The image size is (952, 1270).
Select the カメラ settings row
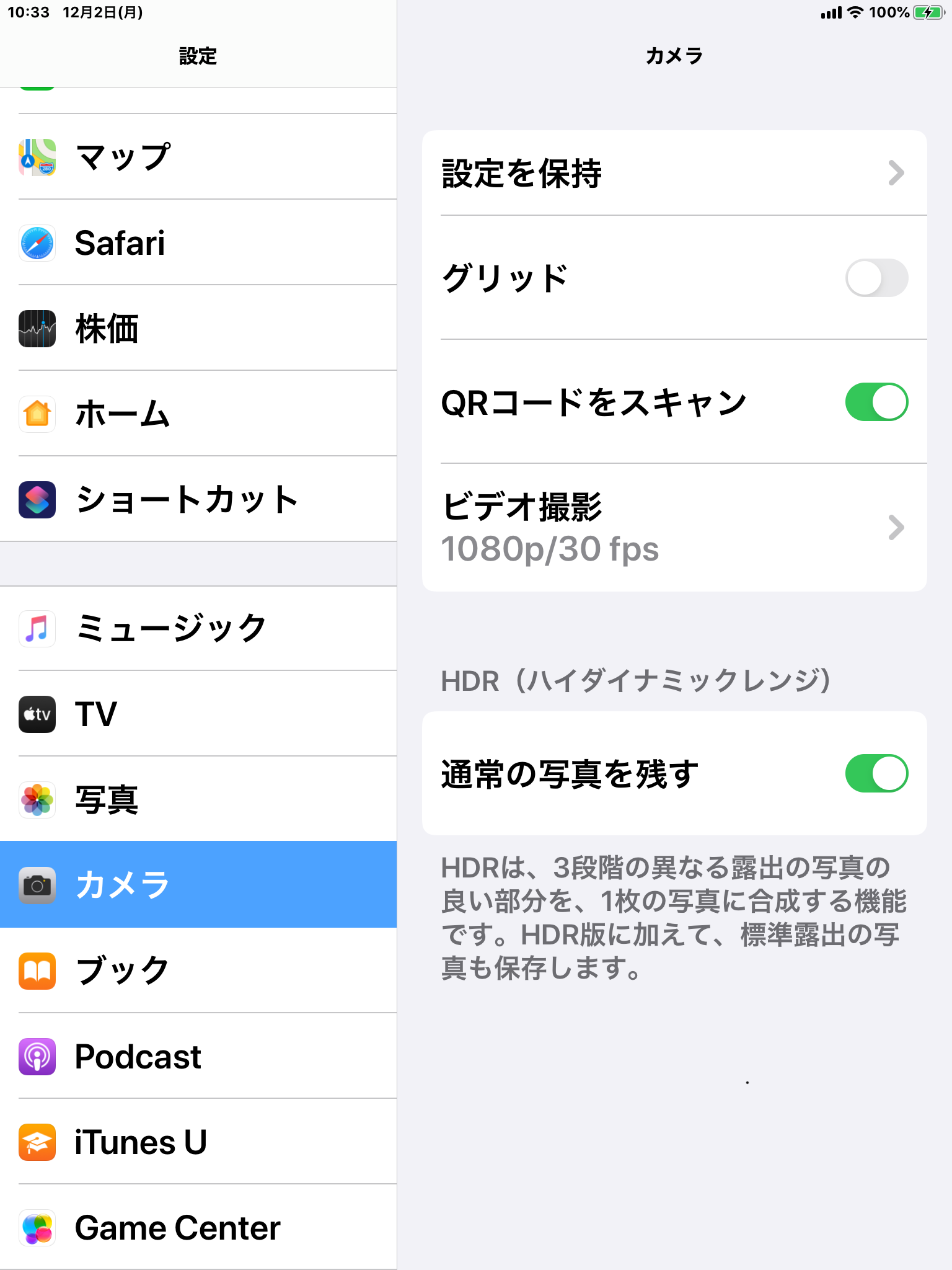(x=198, y=885)
